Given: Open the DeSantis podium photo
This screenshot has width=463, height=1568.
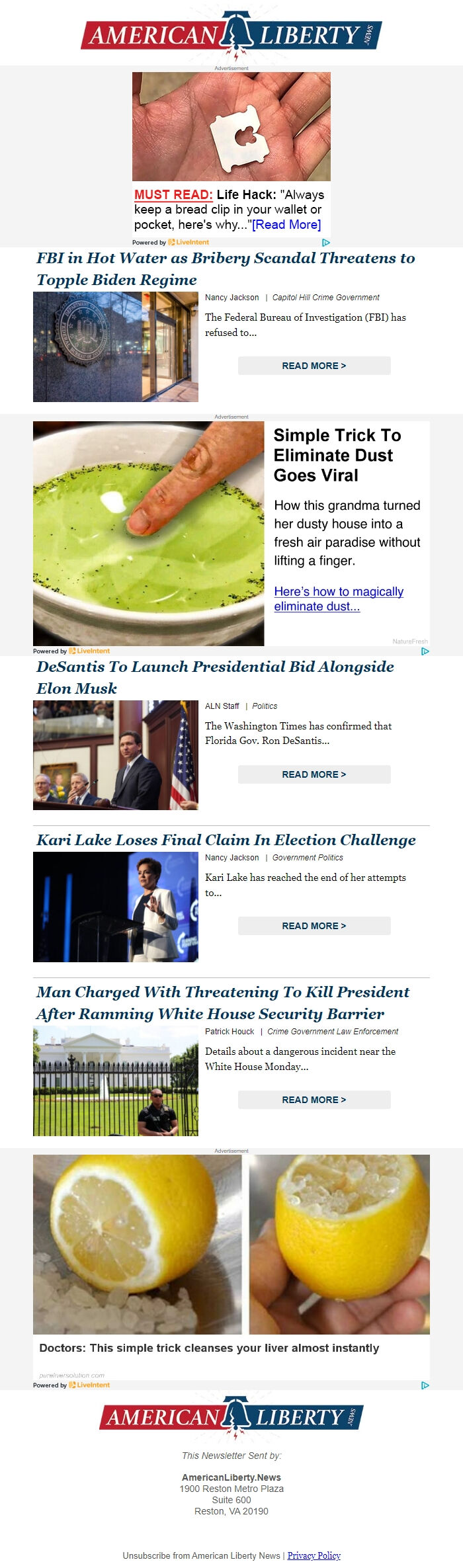Looking at the screenshot, I should (x=116, y=755).
